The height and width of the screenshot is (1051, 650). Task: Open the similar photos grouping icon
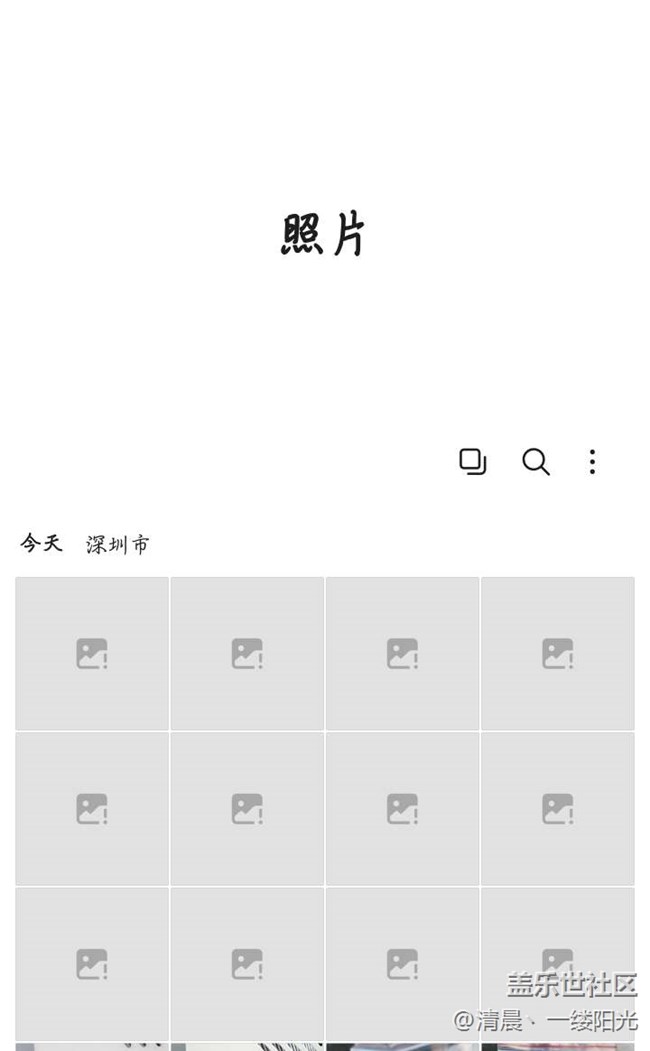tap(472, 461)
